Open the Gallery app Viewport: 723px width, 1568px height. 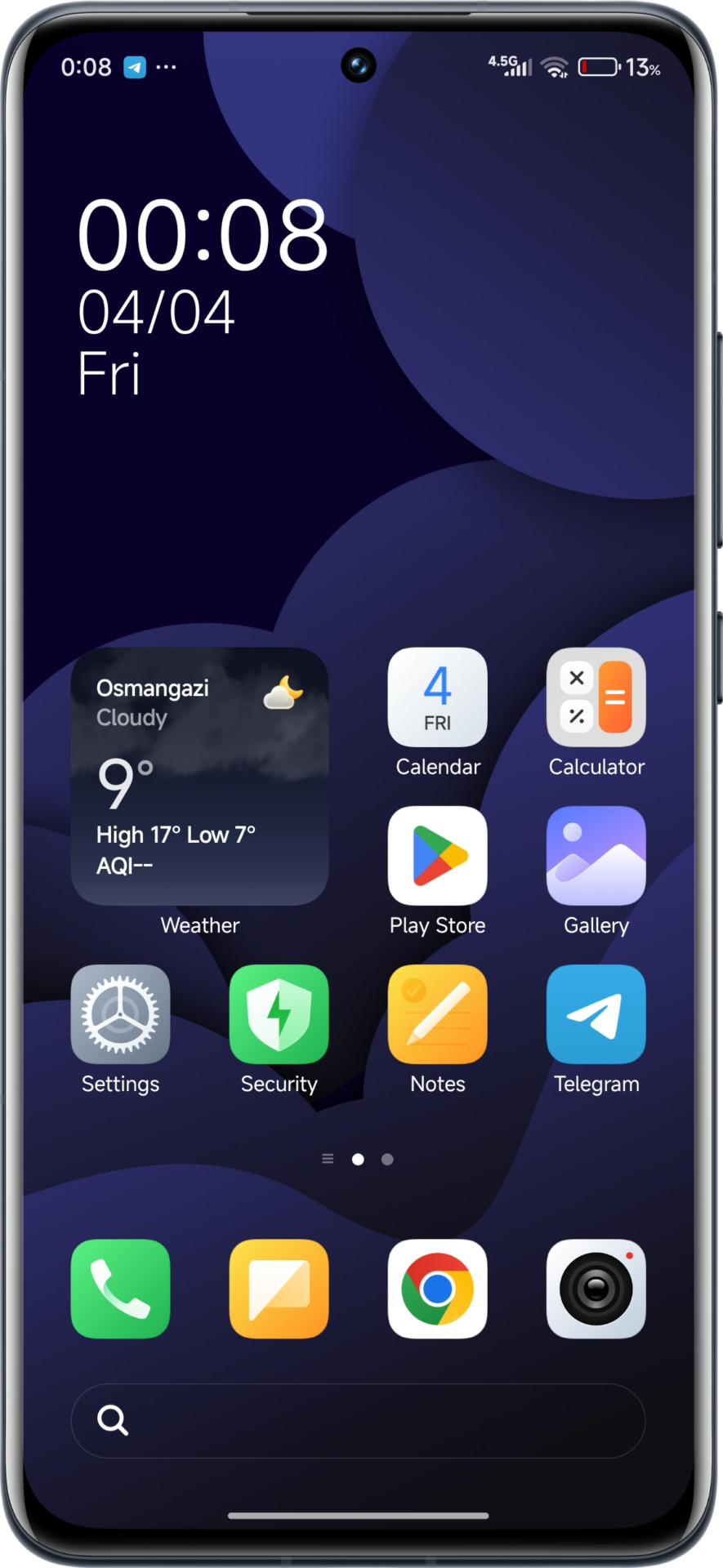[596, 855]
